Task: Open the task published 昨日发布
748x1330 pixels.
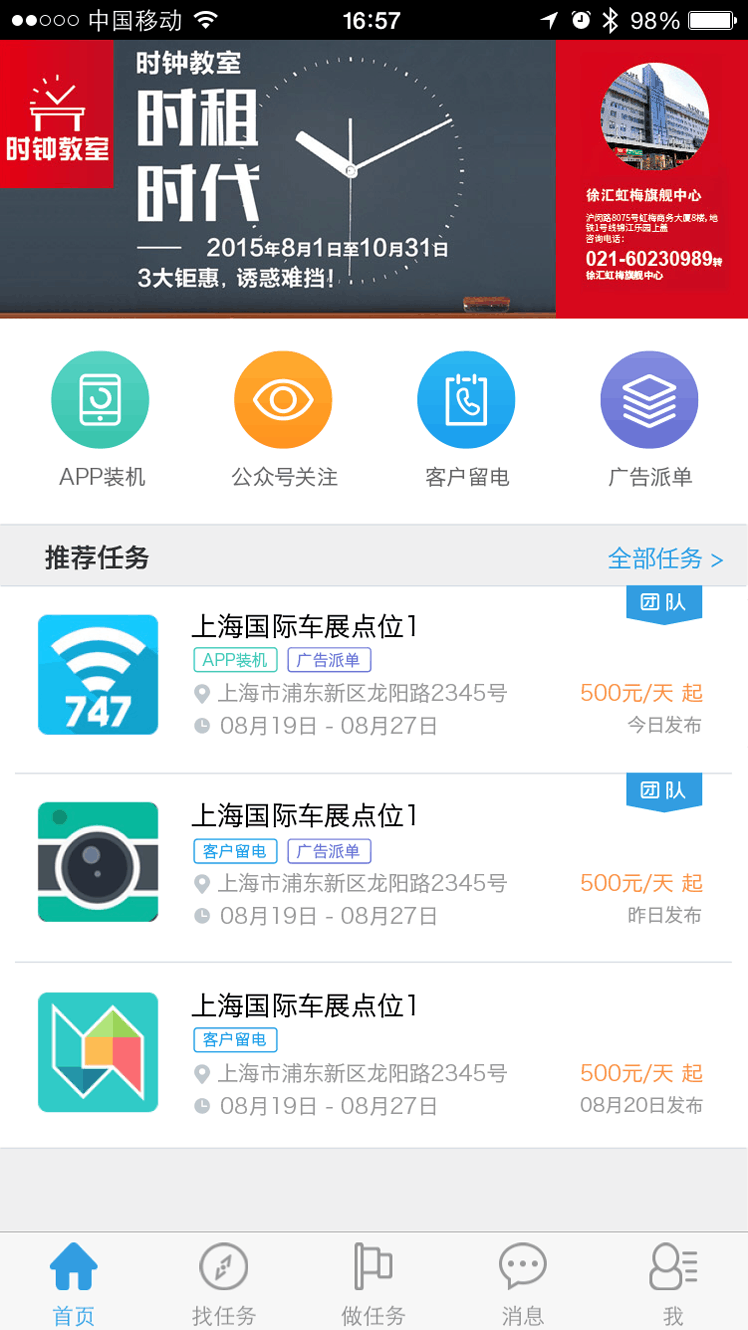Action: tap(372, 868)
